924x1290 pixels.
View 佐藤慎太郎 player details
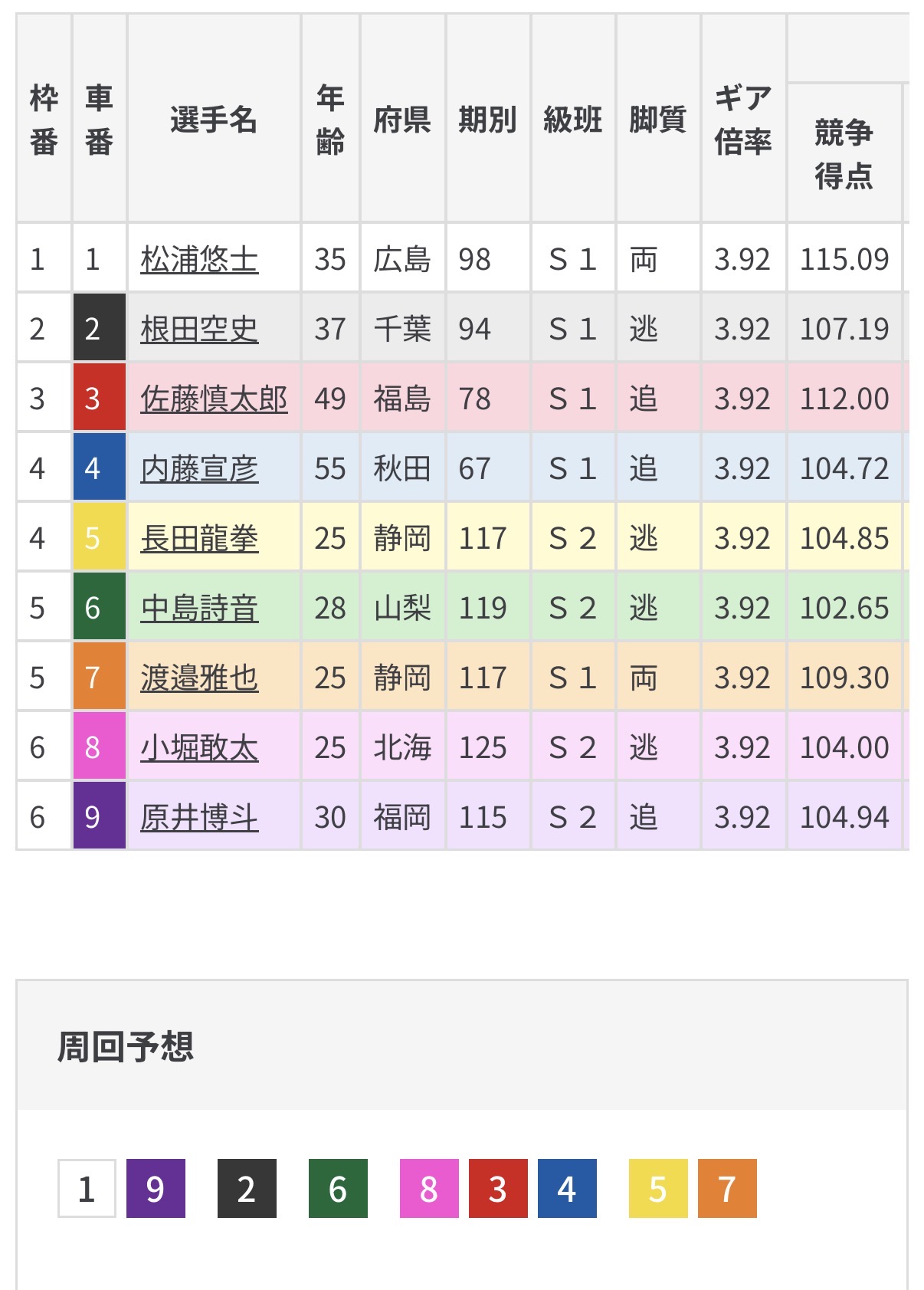(x=214, y=399)
